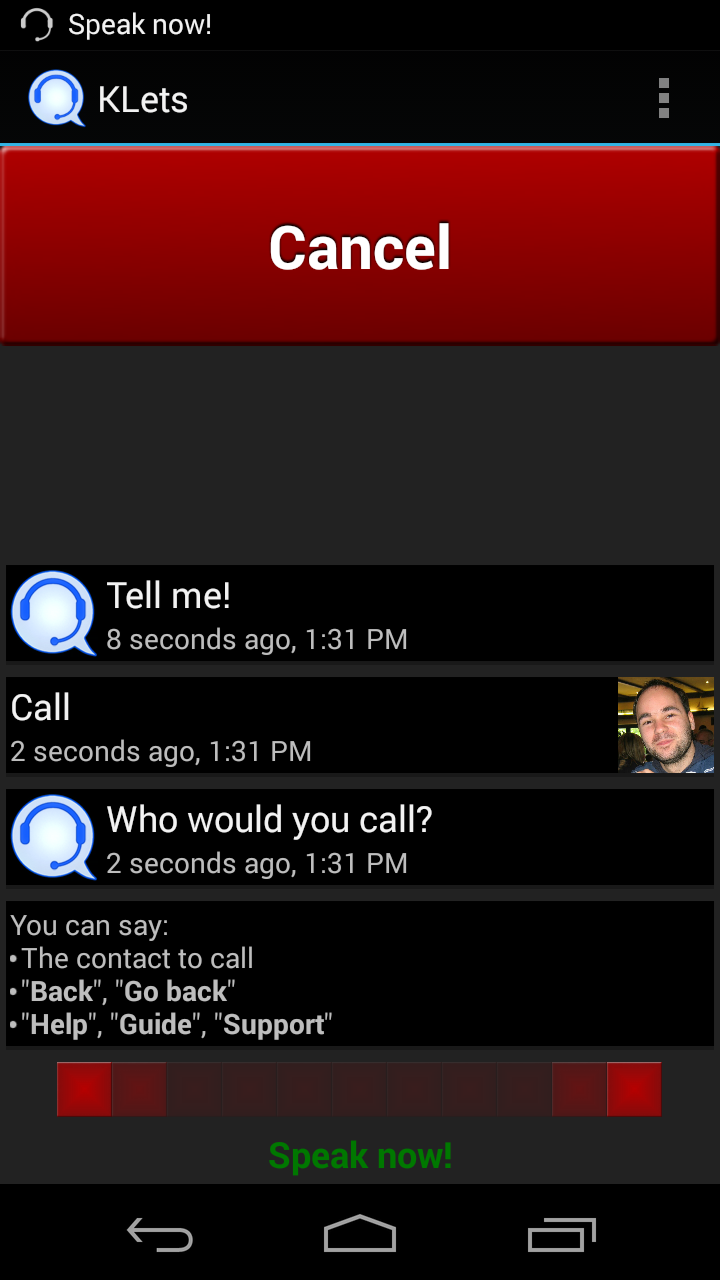The width and height of the screenshot is (720, 1280).
Task: Click the green "Speak now!" prompt
Action: click(x=360, y=1155)
